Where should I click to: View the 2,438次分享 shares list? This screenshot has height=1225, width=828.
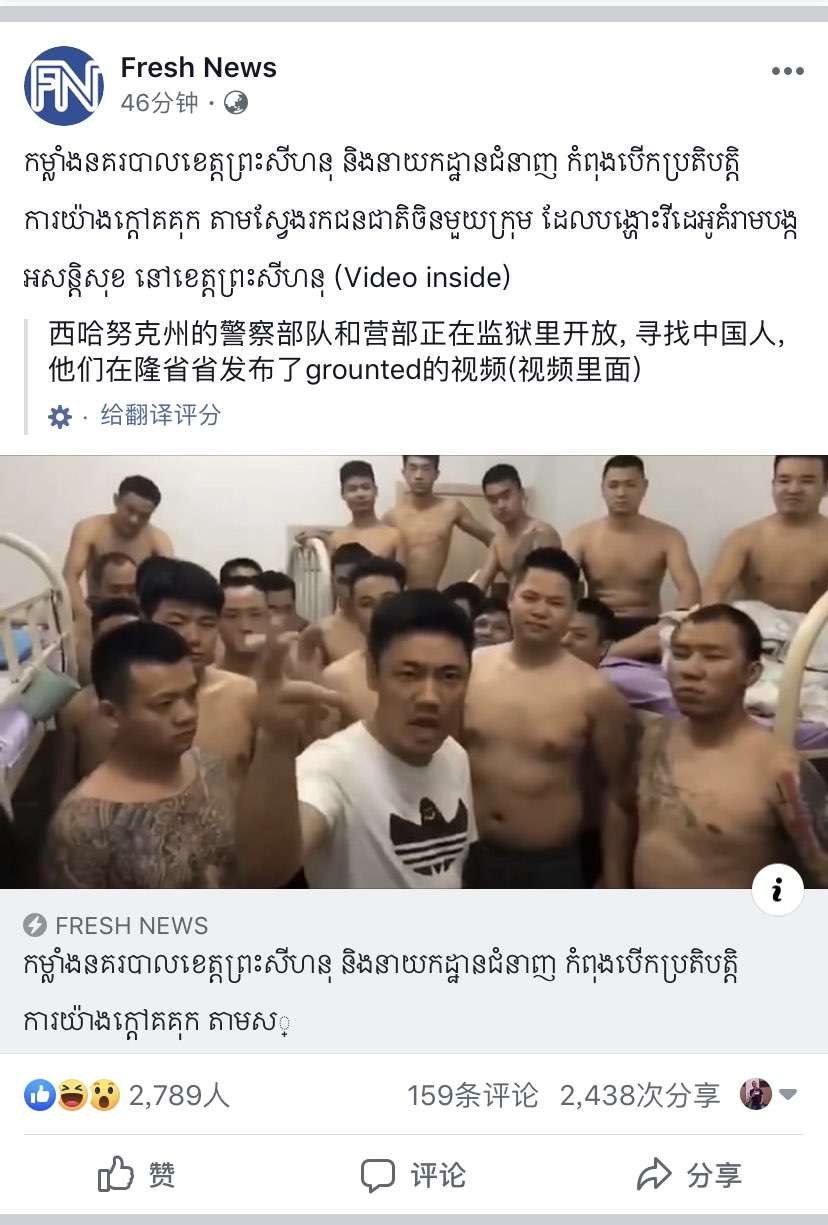click(640, 1095)
